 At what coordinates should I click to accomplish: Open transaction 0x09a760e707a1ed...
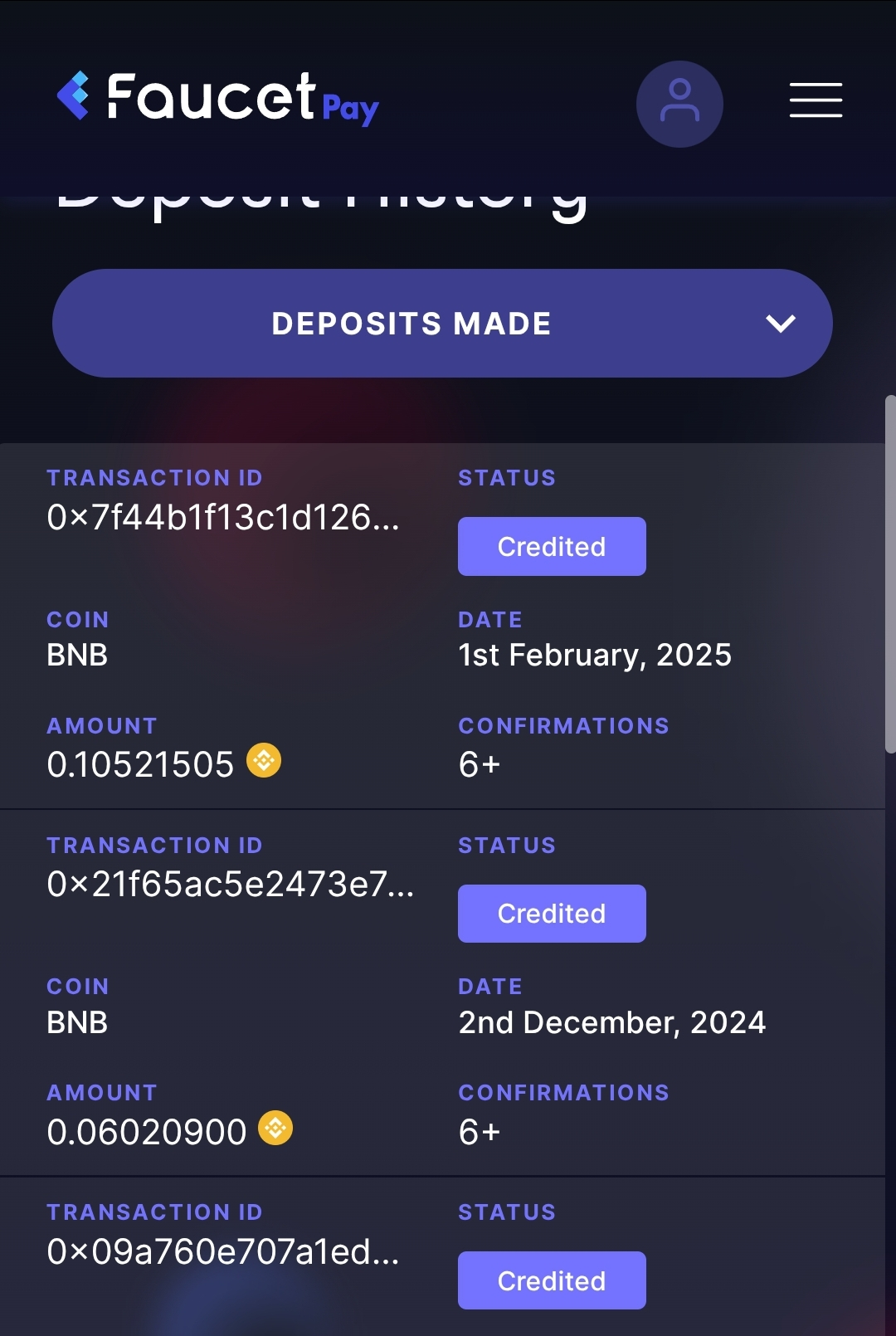pos(223,1251)
